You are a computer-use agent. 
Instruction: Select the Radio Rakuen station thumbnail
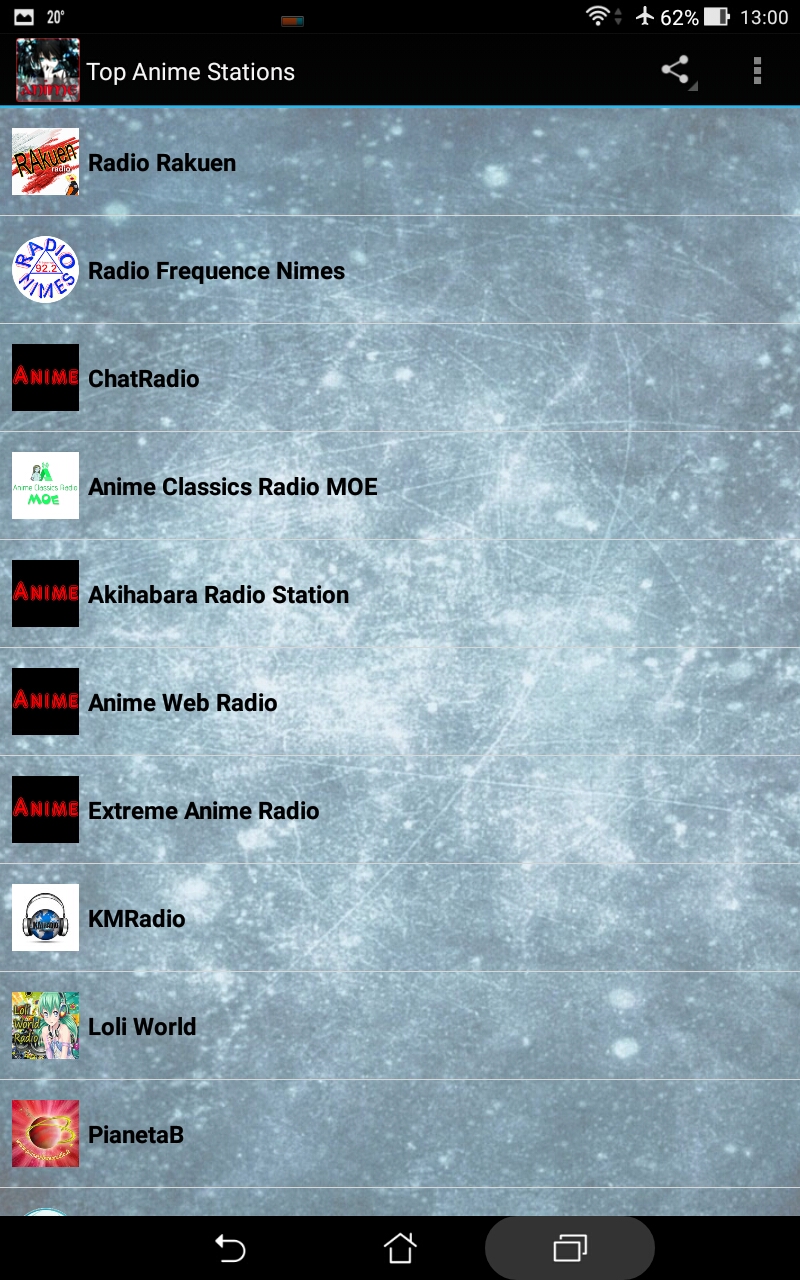tap(44, 161)
